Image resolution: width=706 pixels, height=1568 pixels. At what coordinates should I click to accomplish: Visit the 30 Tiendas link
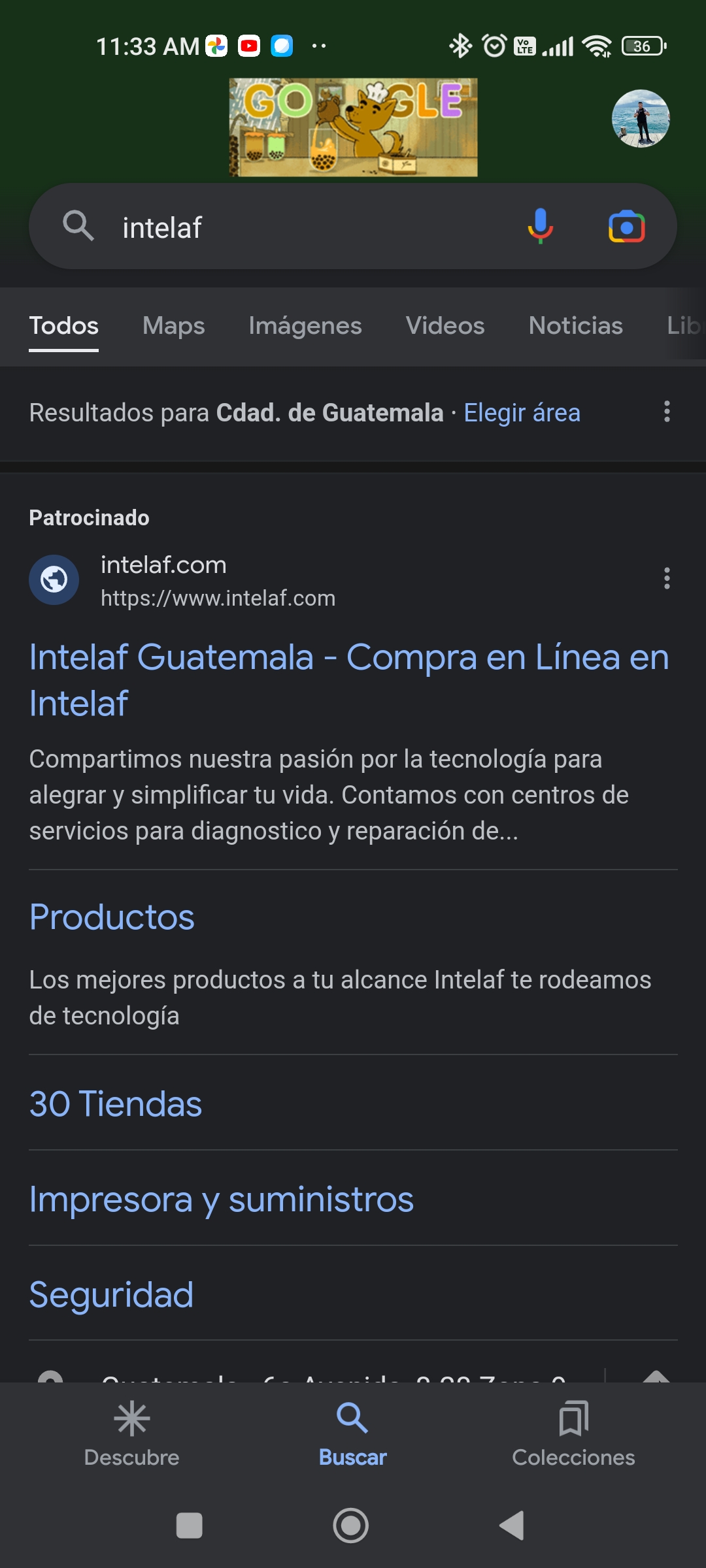pos(116,1103)
